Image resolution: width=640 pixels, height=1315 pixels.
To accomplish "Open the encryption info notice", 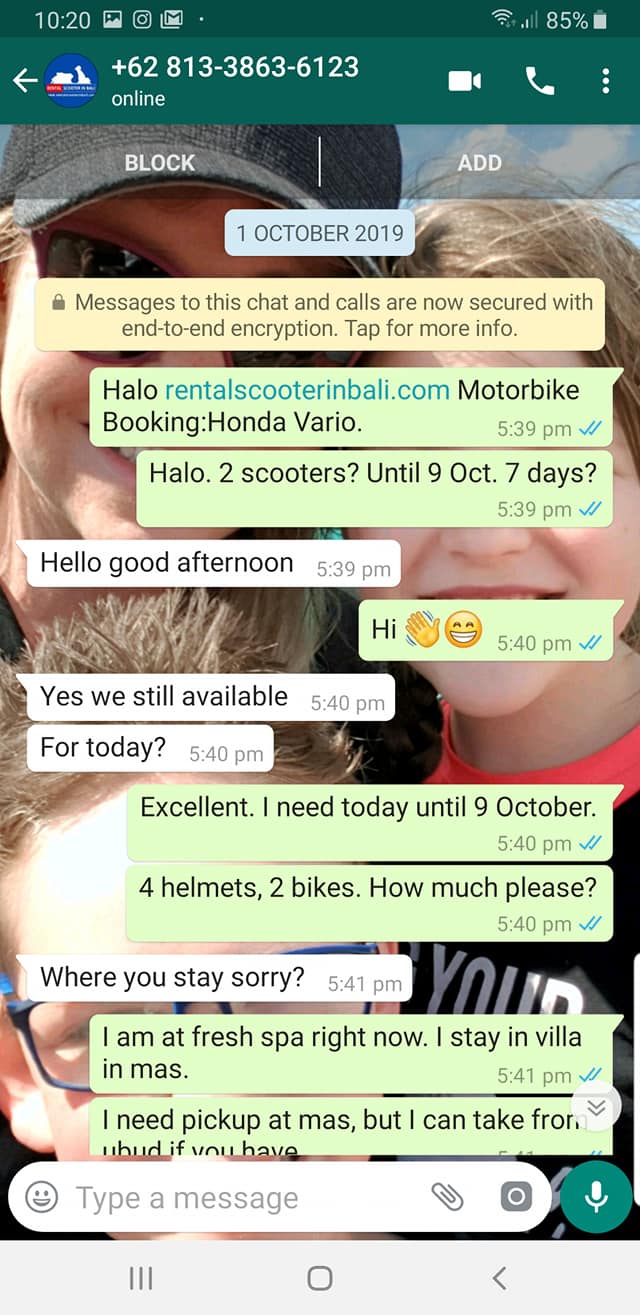I will click(320, 314).
